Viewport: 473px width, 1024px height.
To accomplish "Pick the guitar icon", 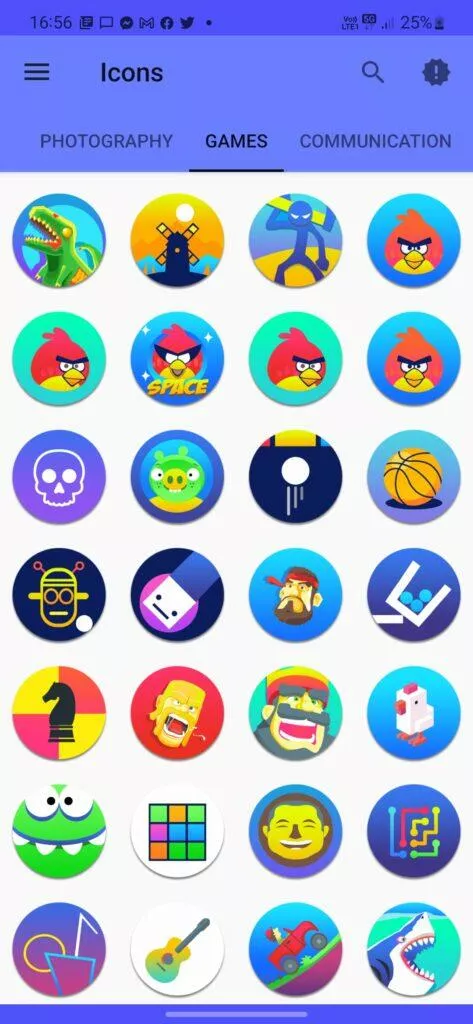I will tap(177, 950).
